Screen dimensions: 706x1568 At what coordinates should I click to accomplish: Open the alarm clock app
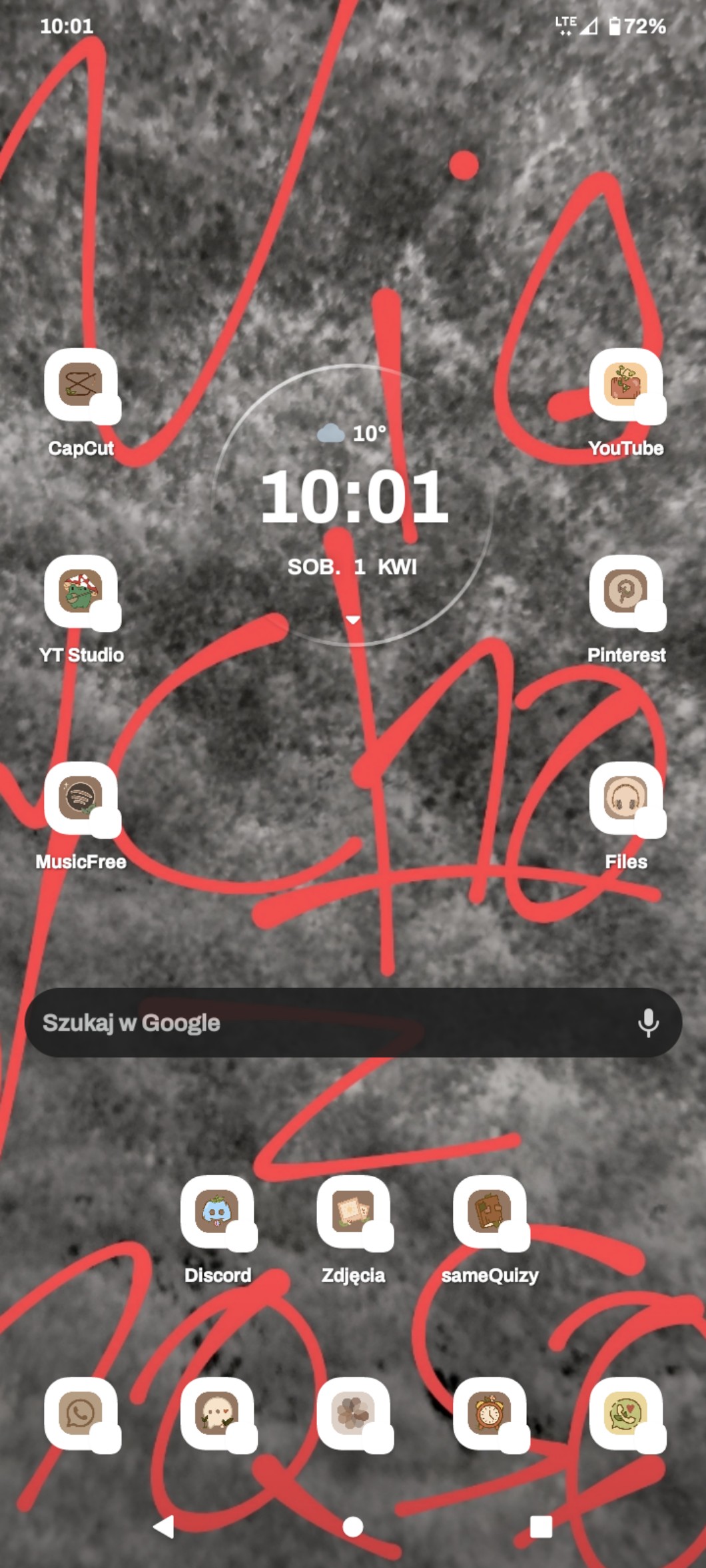point(490,1413)
